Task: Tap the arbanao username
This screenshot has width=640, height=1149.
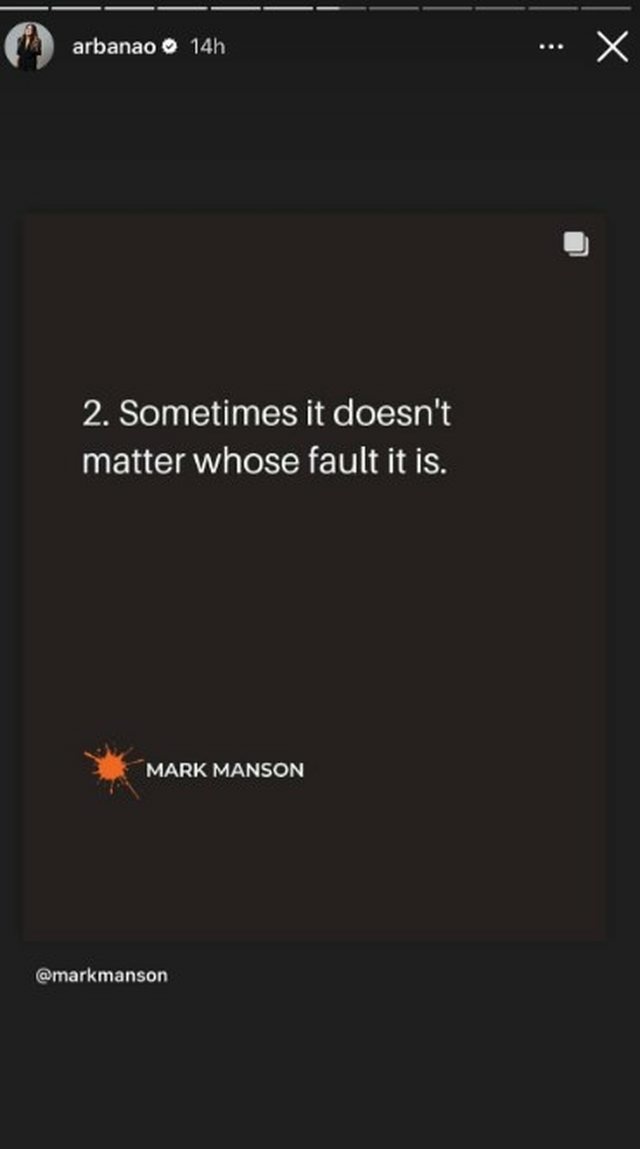Action: tap(114, 46)
